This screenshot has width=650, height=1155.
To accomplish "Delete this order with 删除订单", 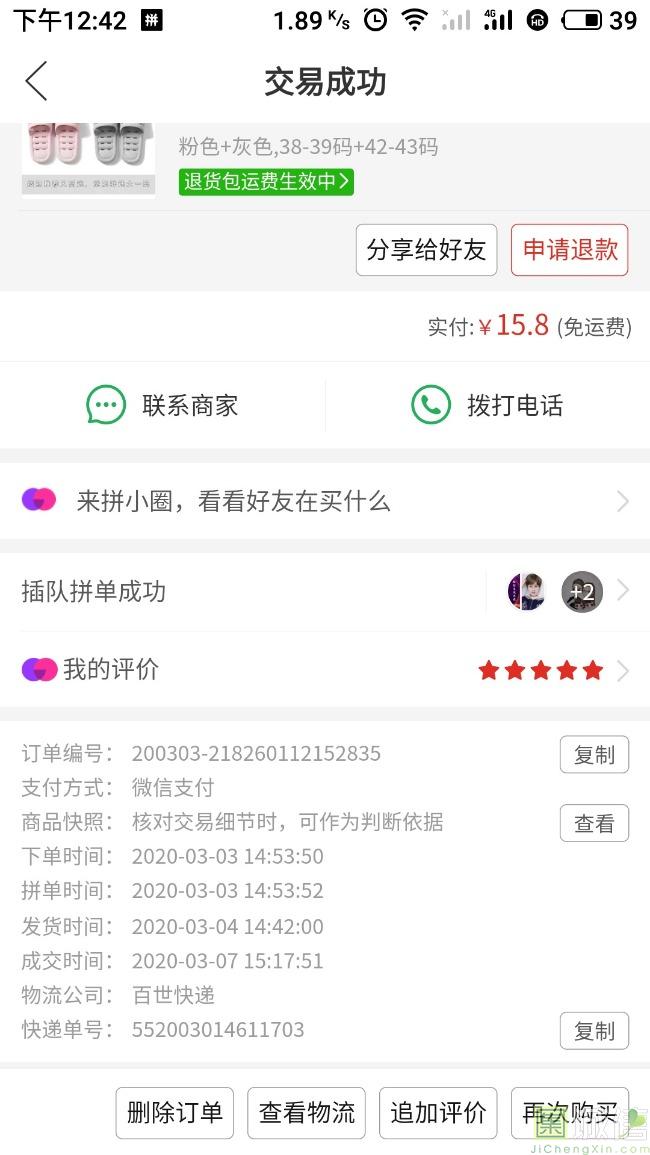I will pyautogui.click(x=175, y=1112).
